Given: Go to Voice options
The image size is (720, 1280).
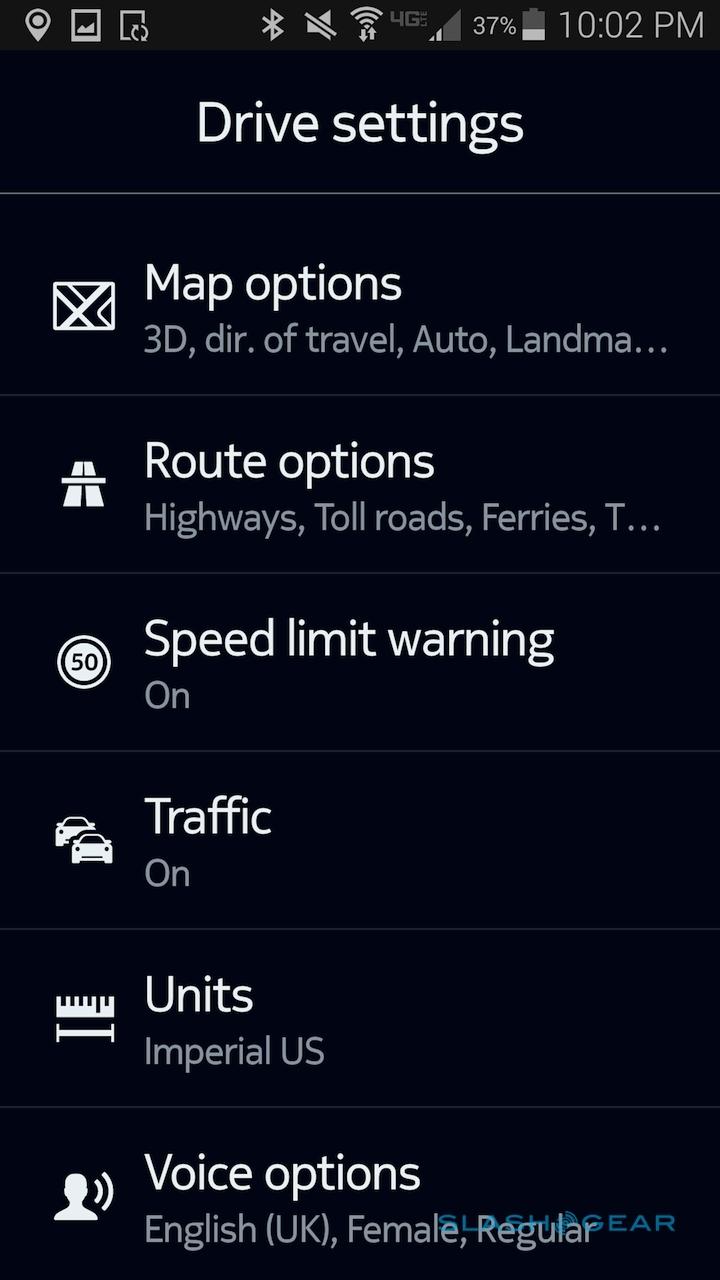Looking at the screenshot, I should [360, 1195].
